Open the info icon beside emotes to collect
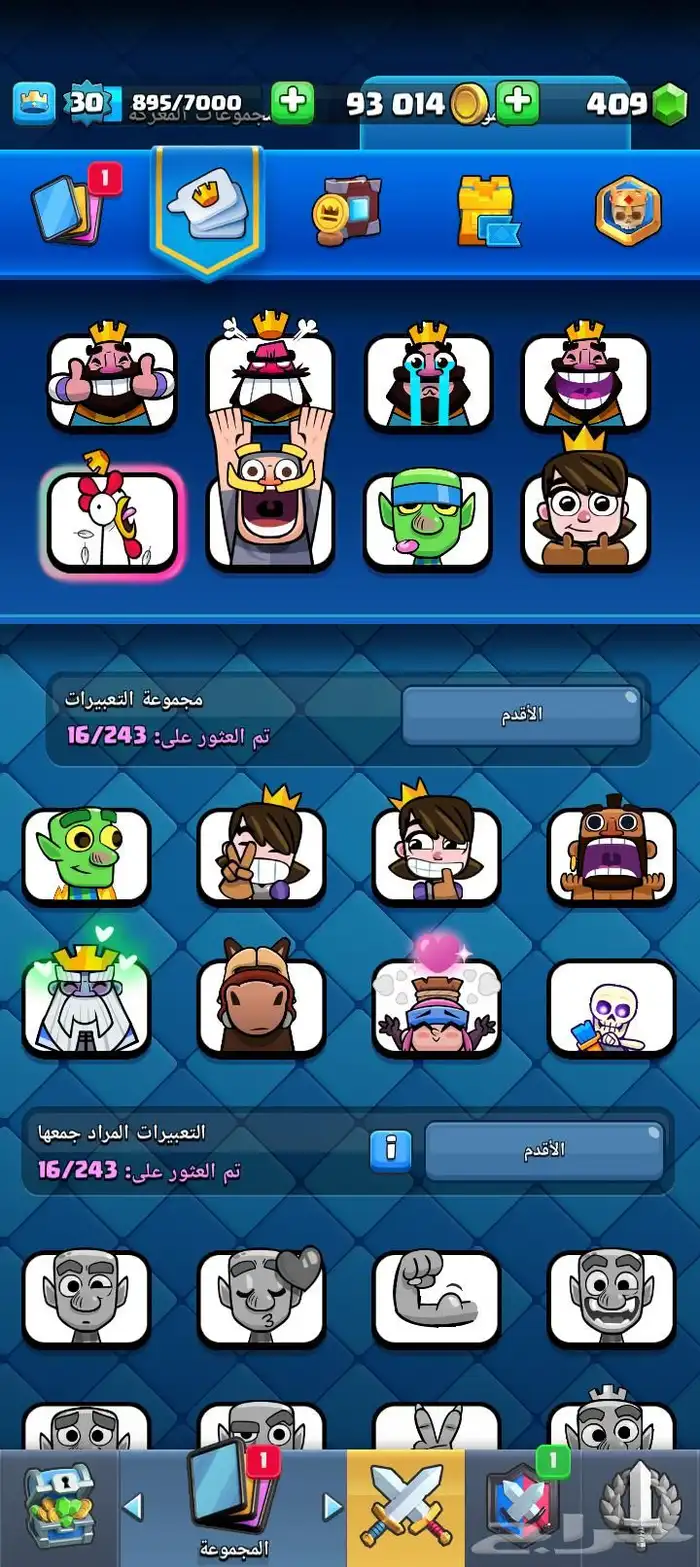Screen dimensions: 700x1567 point(390,1150)
